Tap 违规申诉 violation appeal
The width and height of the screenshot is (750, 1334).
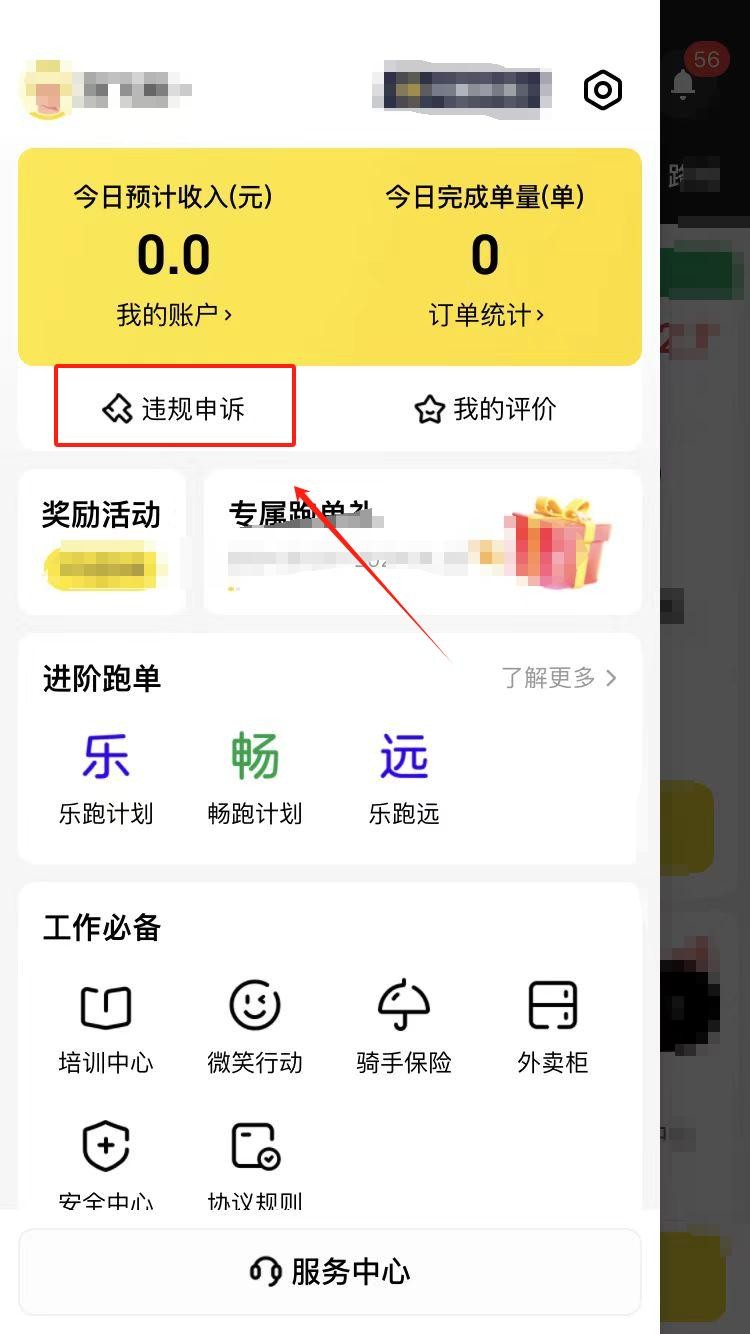click(175, 408)
